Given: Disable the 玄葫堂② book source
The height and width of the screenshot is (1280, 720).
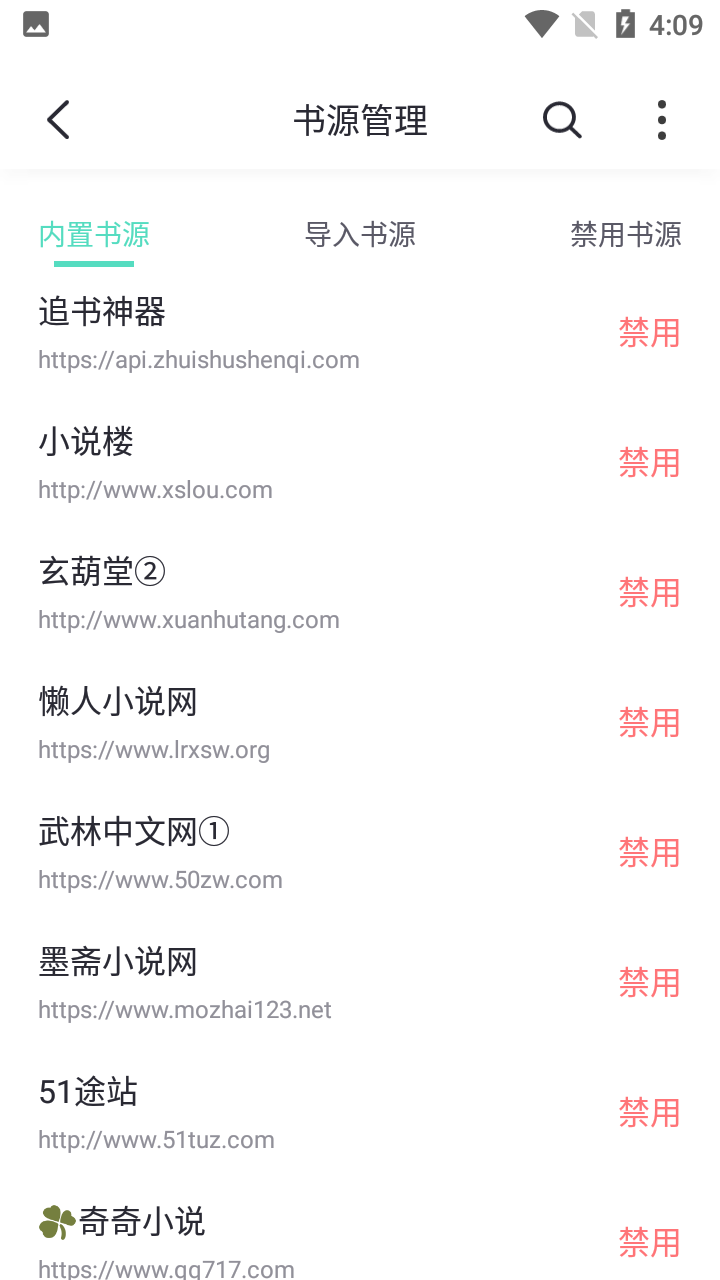Looking at the screenshot, I should coord(649,593).
